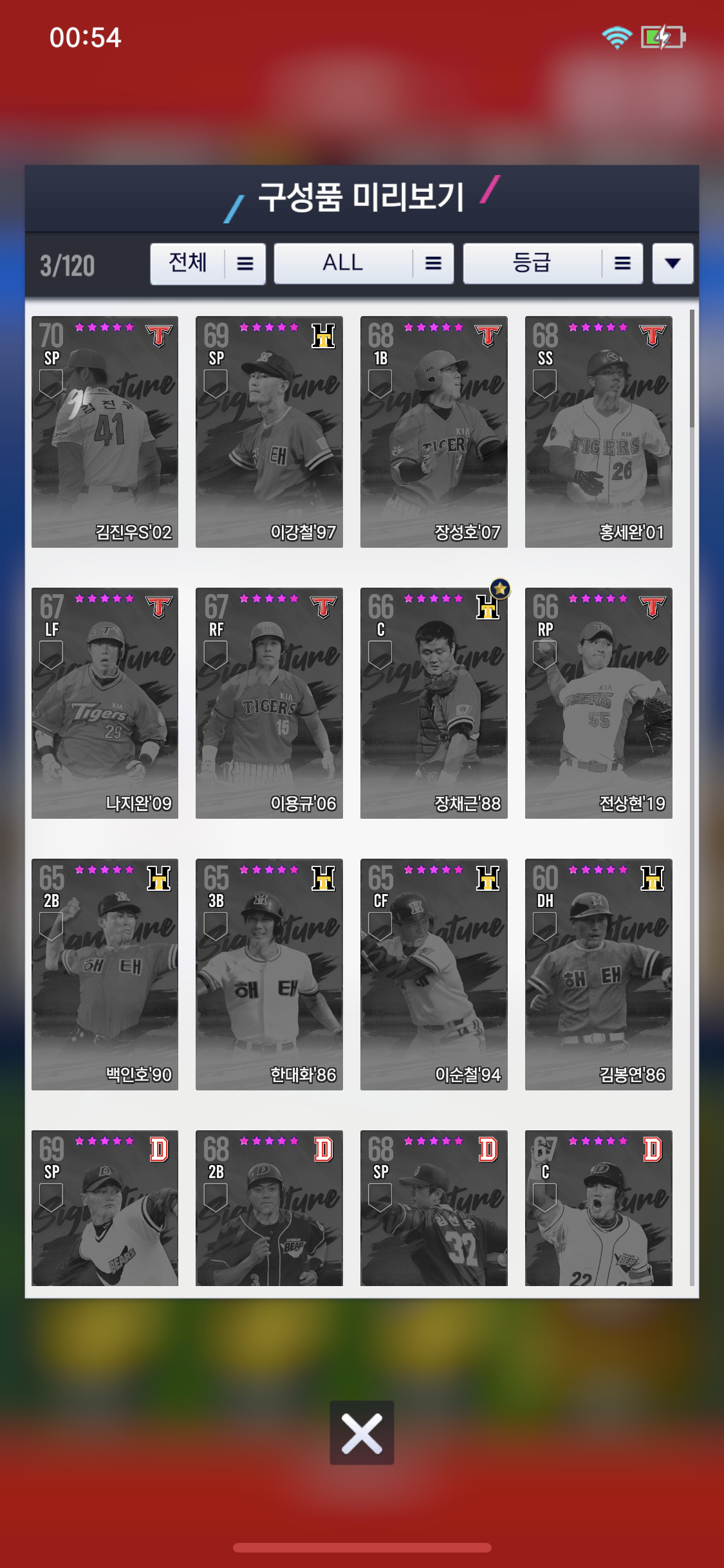View the 이용규'06 player card
The height and width of the screenshot is (1568, 724).
pyautogui.click(x=269, y=703)
